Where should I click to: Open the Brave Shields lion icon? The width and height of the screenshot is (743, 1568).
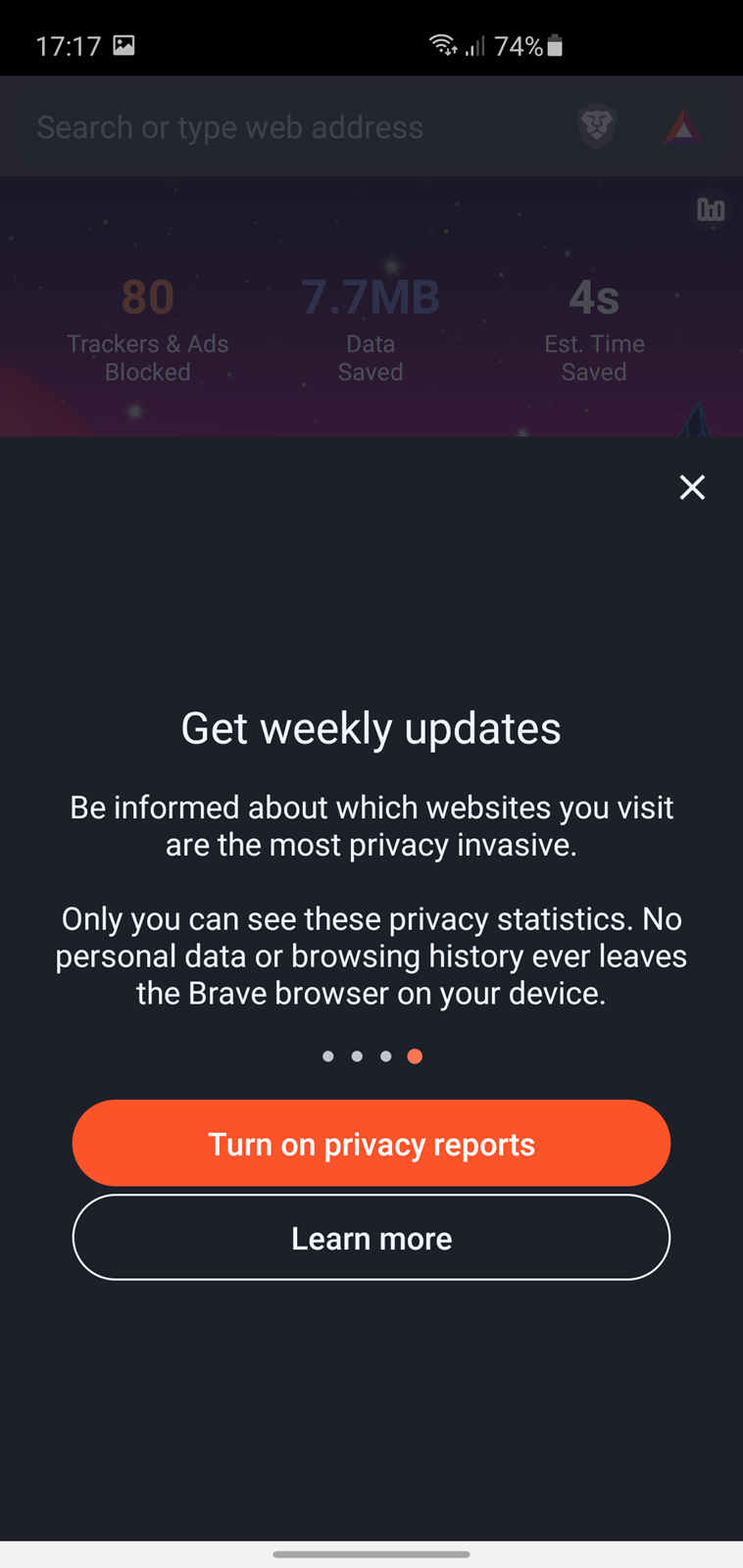[x=596, y=126]
